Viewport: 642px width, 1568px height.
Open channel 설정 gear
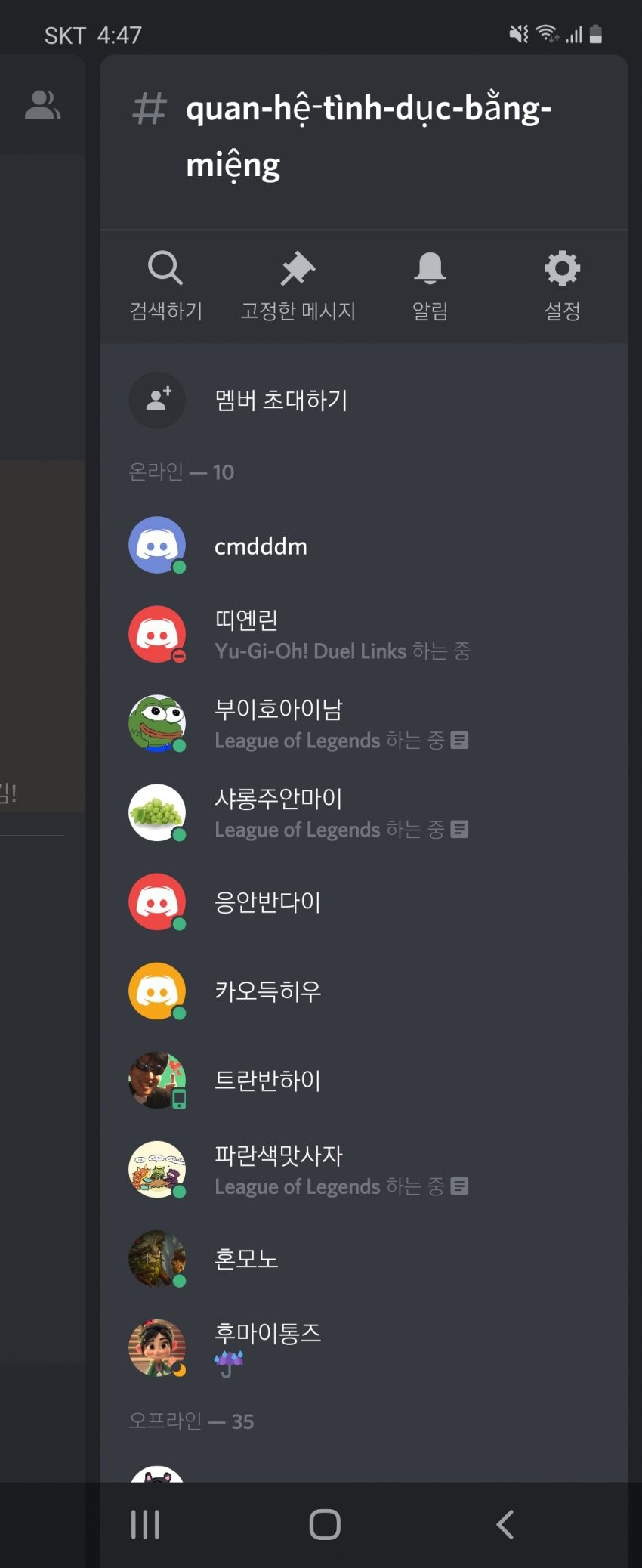click(x=562, y=286)
